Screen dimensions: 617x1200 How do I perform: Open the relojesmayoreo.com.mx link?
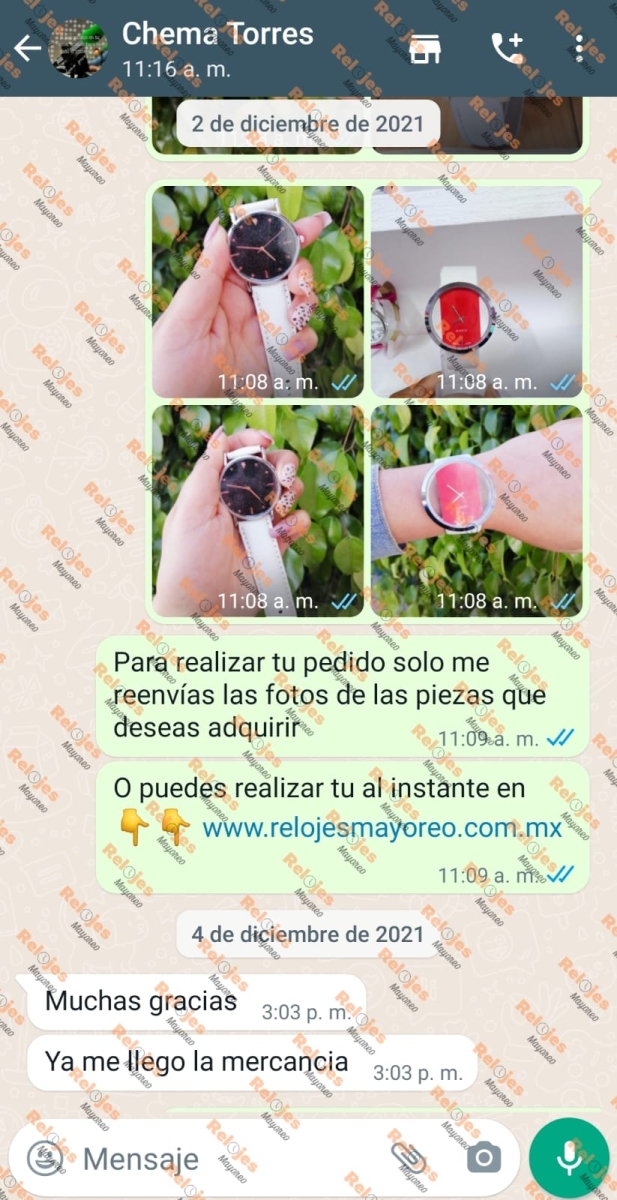click(x=381, y=829)
